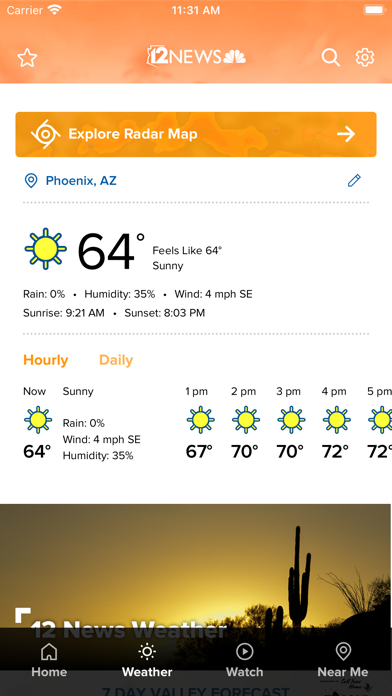Screen dimensions: 392x696
Task: Switch to the Watch tab
Action: tap(245, 660)
